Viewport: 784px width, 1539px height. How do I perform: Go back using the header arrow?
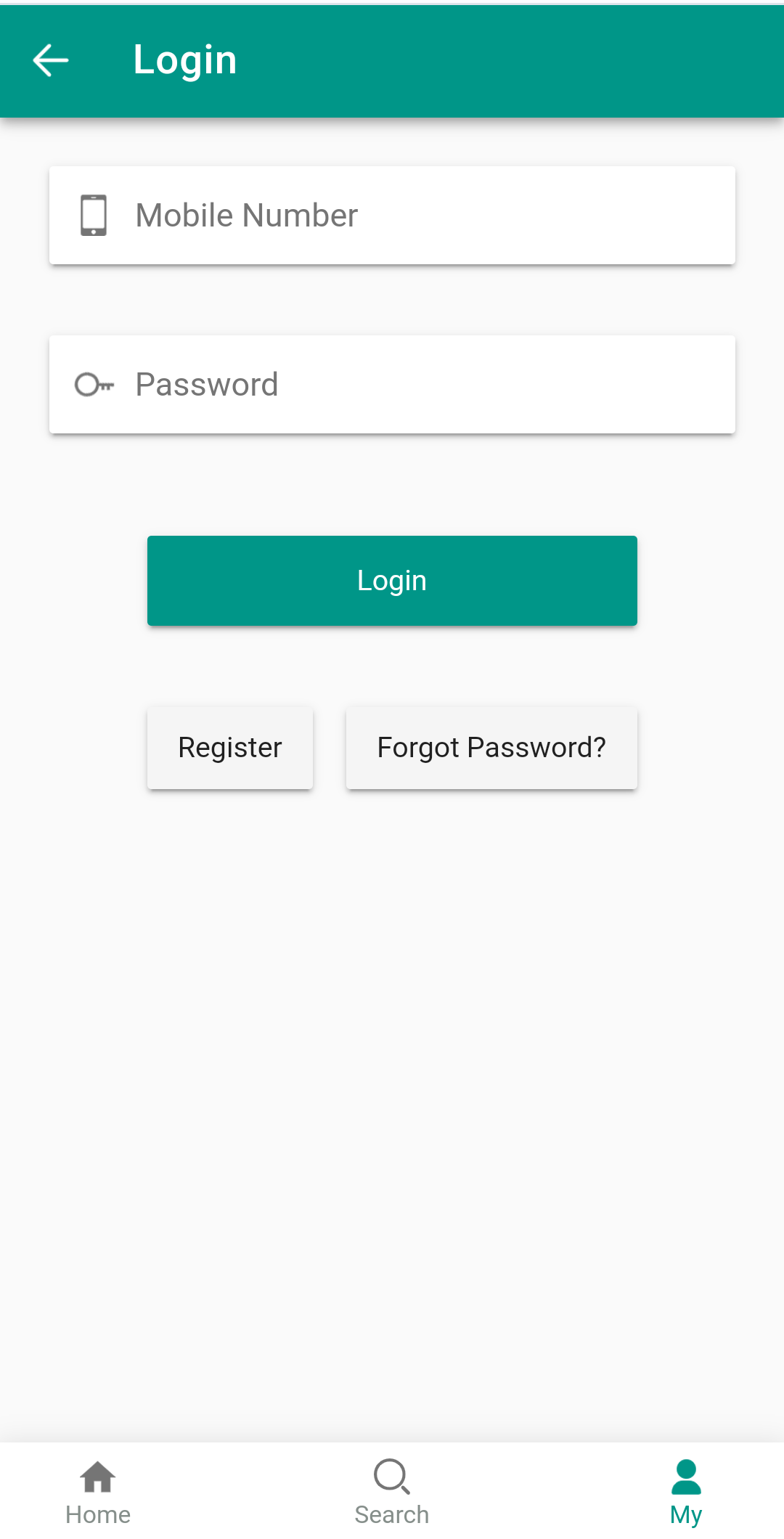click(x=51, y=60)
